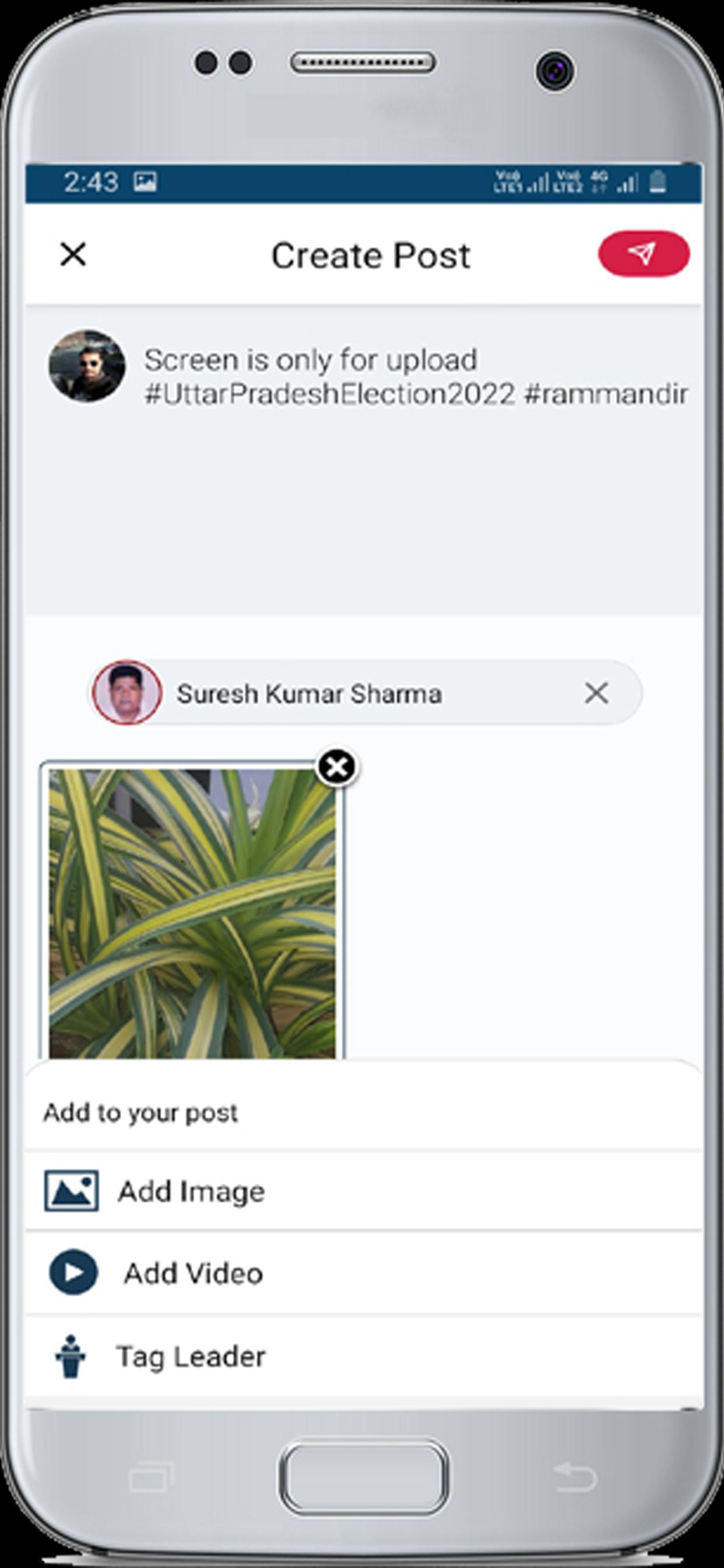Open the attached plant image preview
The height and width of the screenshot is (1568, 724).
[192, 913]
